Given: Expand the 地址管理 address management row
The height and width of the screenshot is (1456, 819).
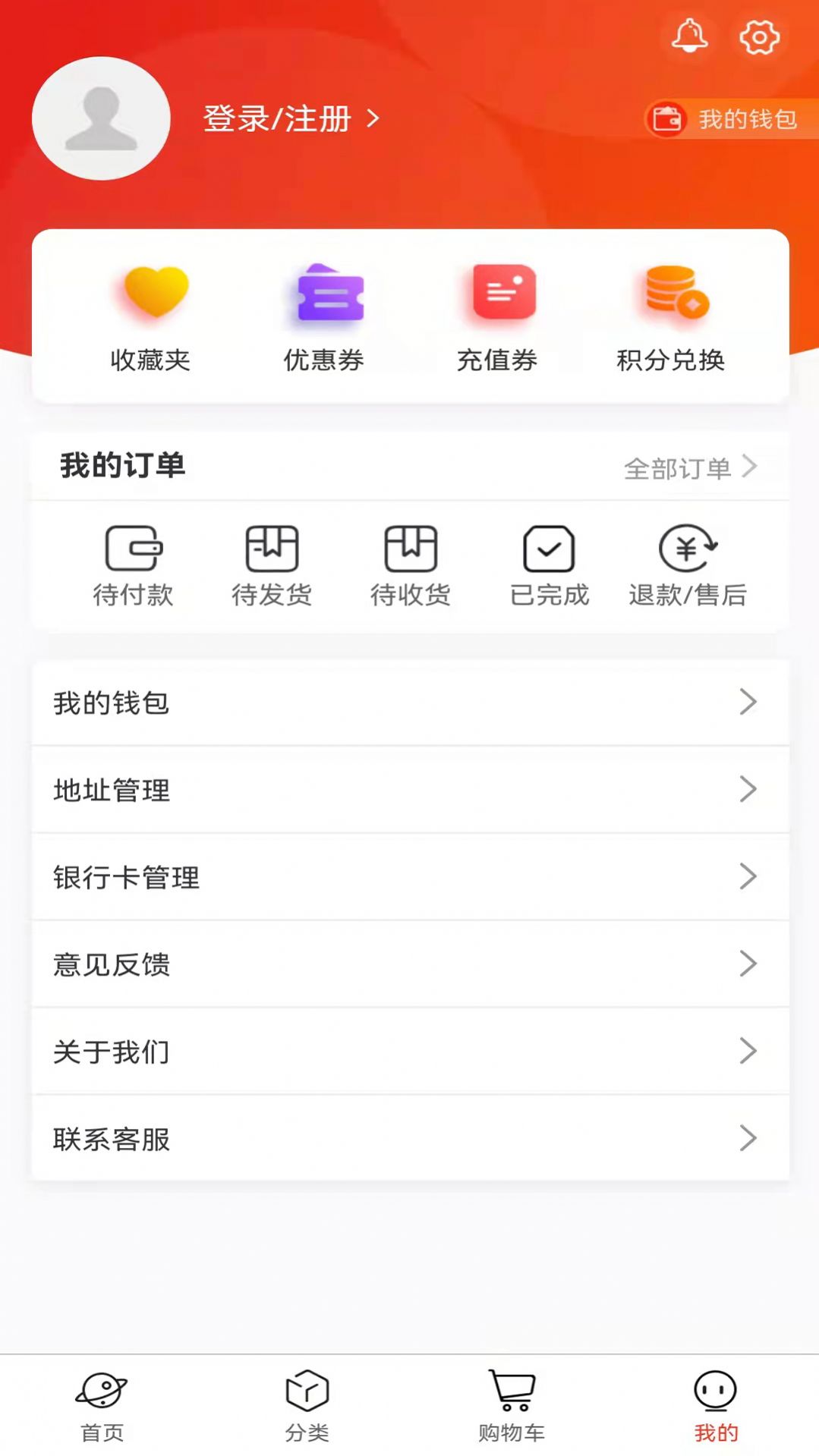Looking at the screenshot, I should coord(410,789).
